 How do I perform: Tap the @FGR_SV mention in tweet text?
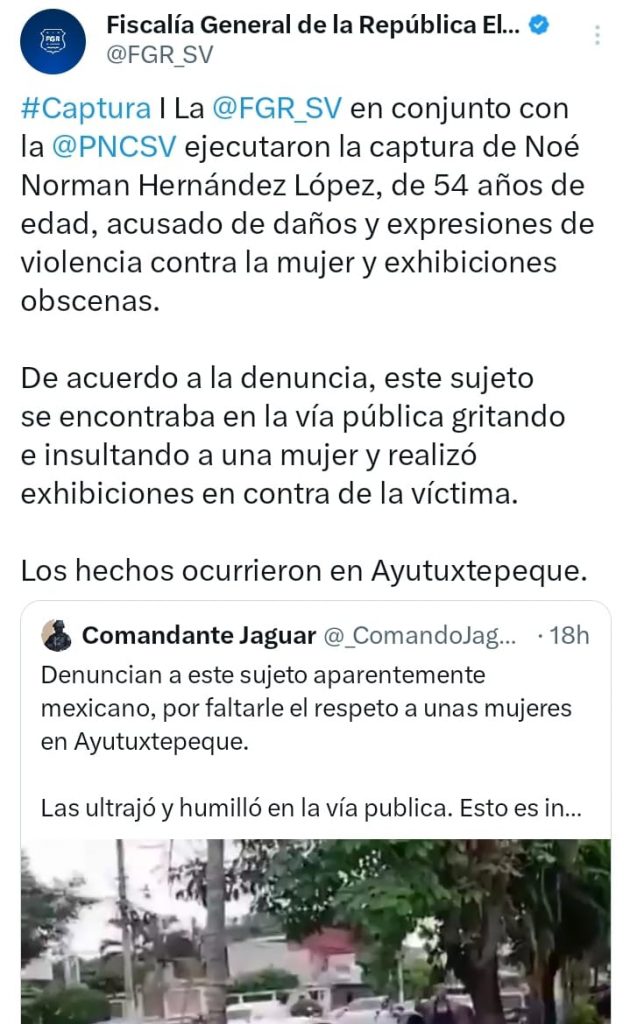tap(277, 108)
